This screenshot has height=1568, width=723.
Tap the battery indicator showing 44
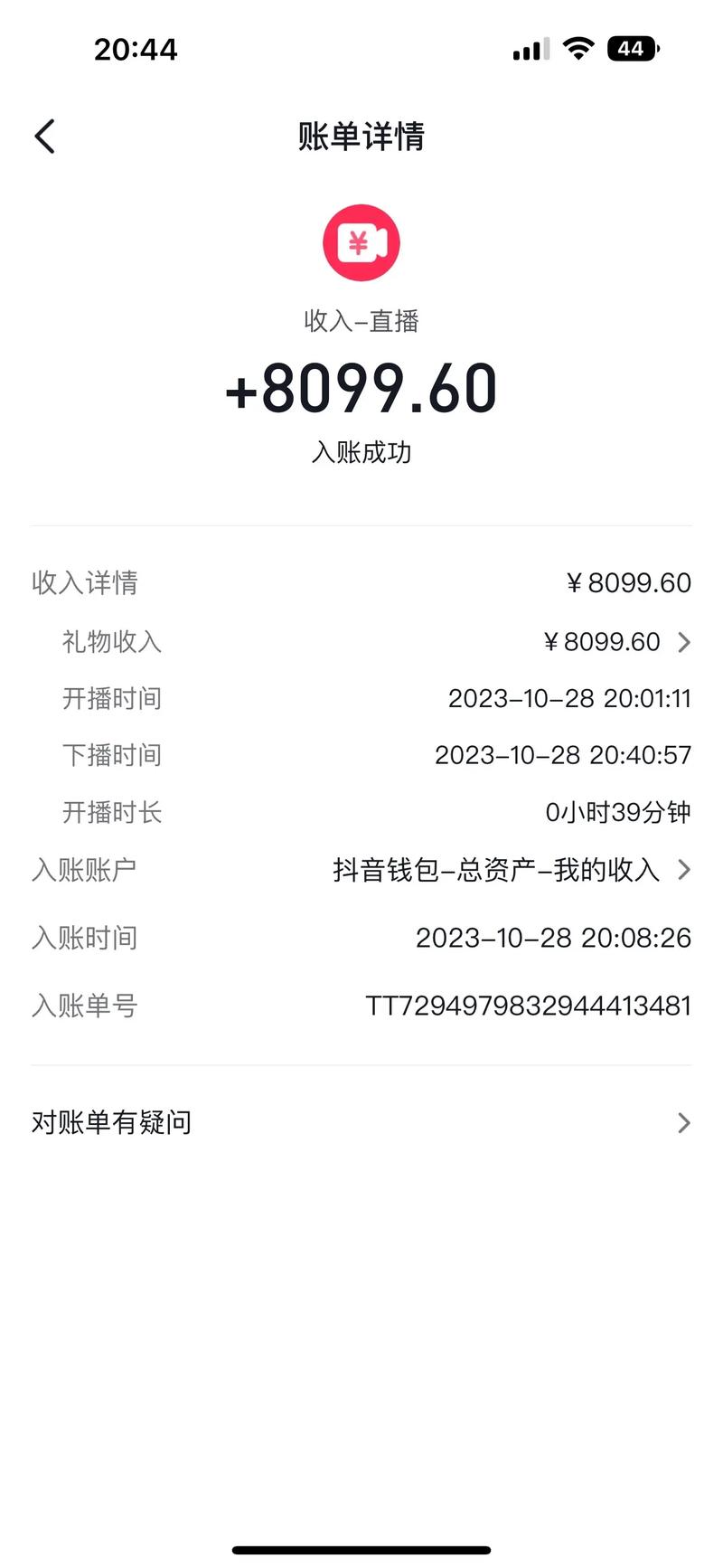(x=633, y=48)
